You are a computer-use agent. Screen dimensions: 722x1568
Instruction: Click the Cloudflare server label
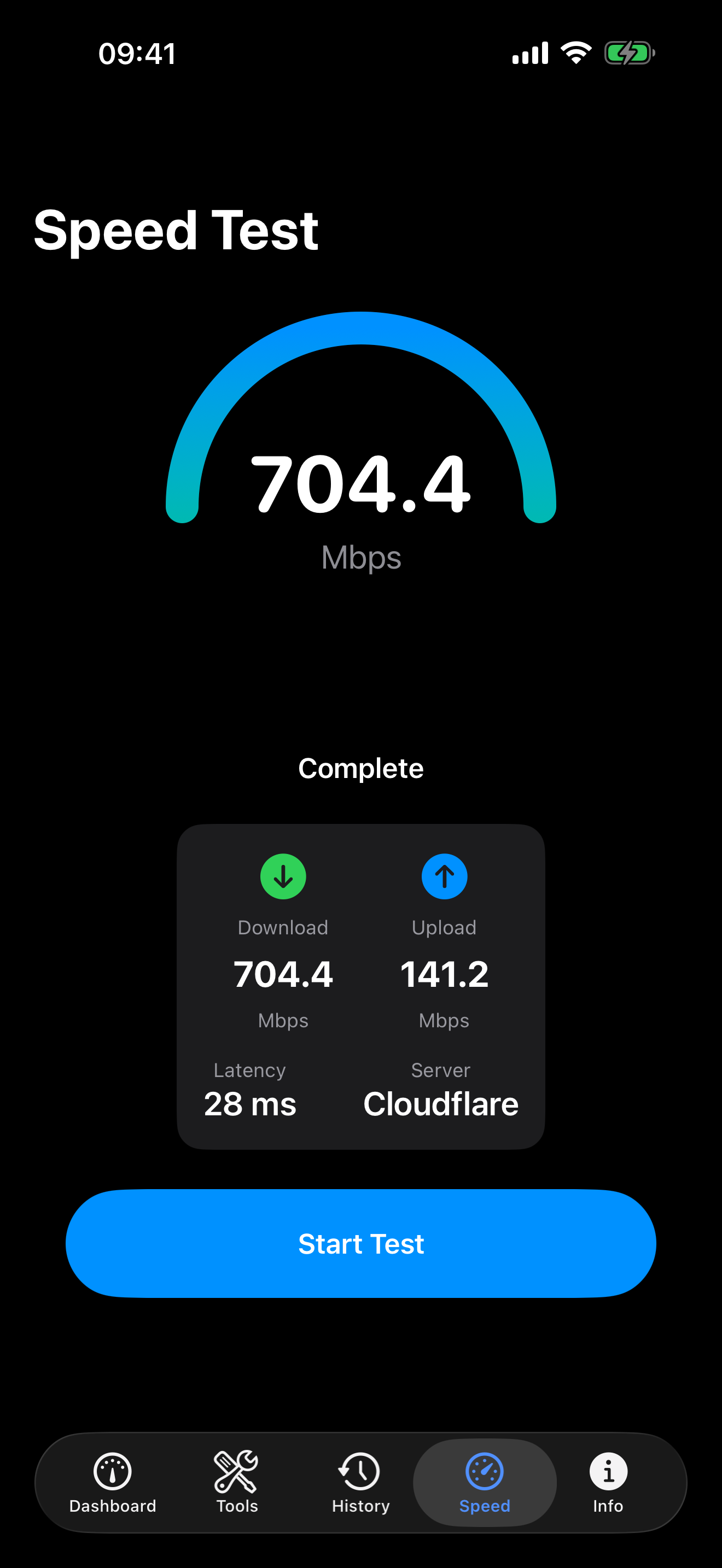[441, 1103]
